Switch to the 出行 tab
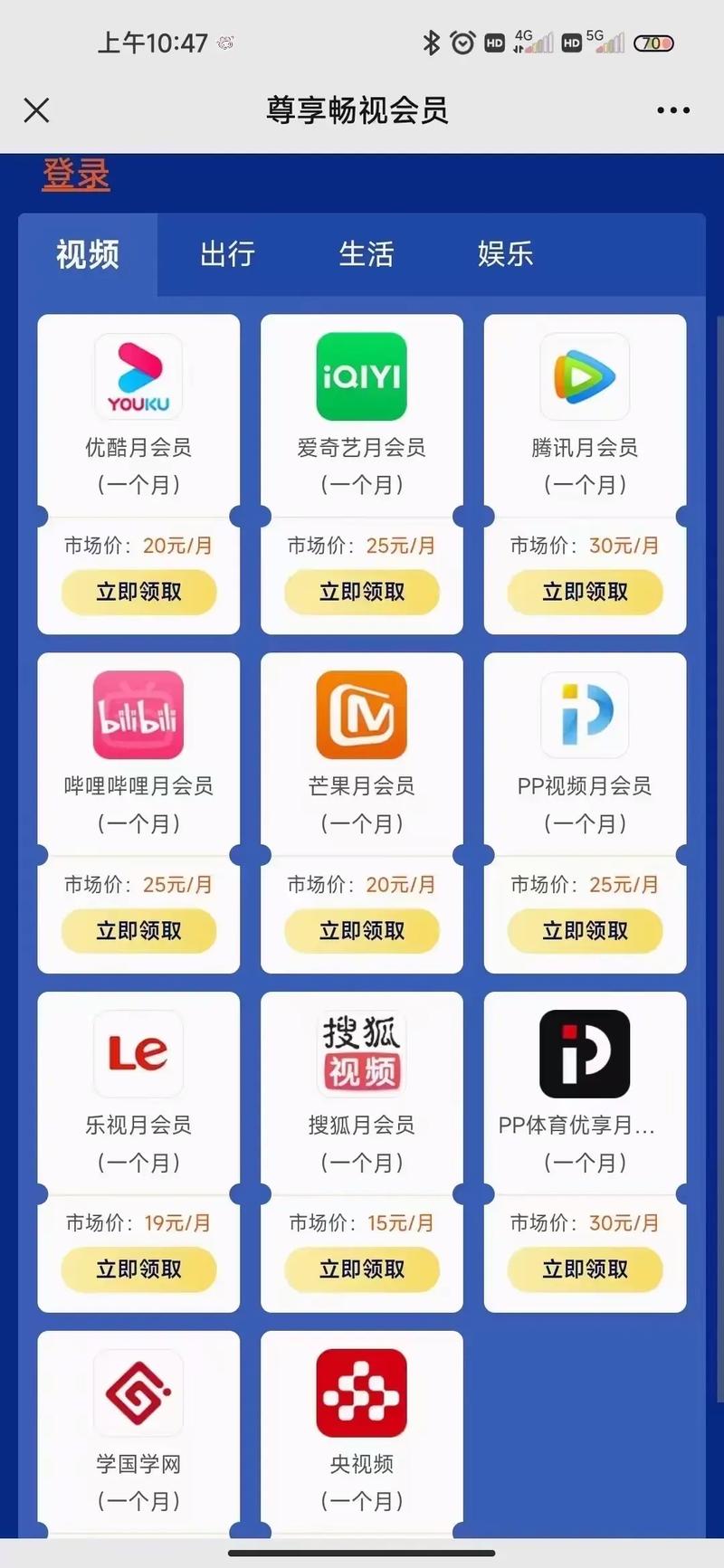Image resolution: width=724 pixels, height=1568 pixels. click(227, 254)
